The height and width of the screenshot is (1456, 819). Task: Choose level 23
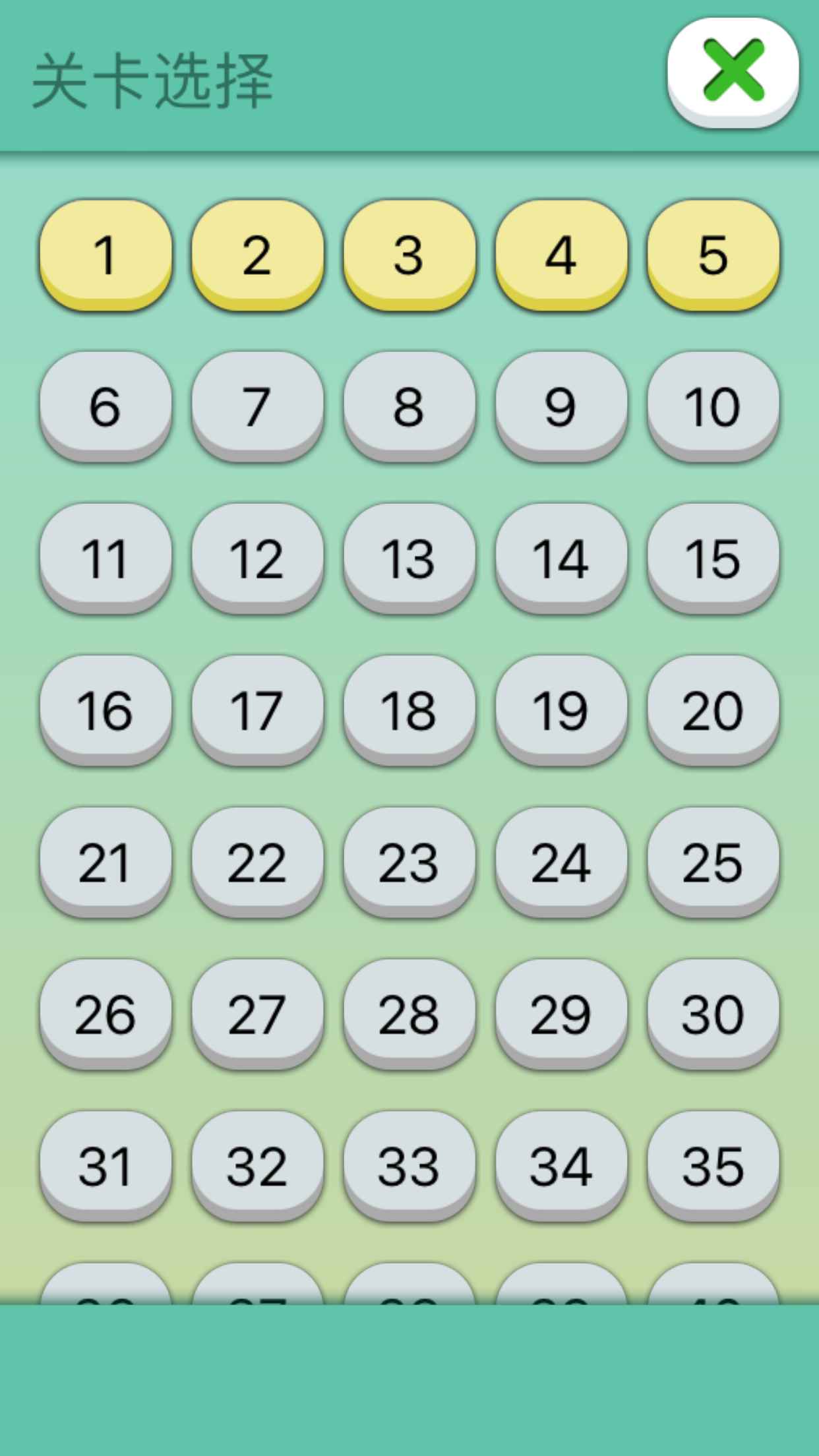[x=409, y=862]
